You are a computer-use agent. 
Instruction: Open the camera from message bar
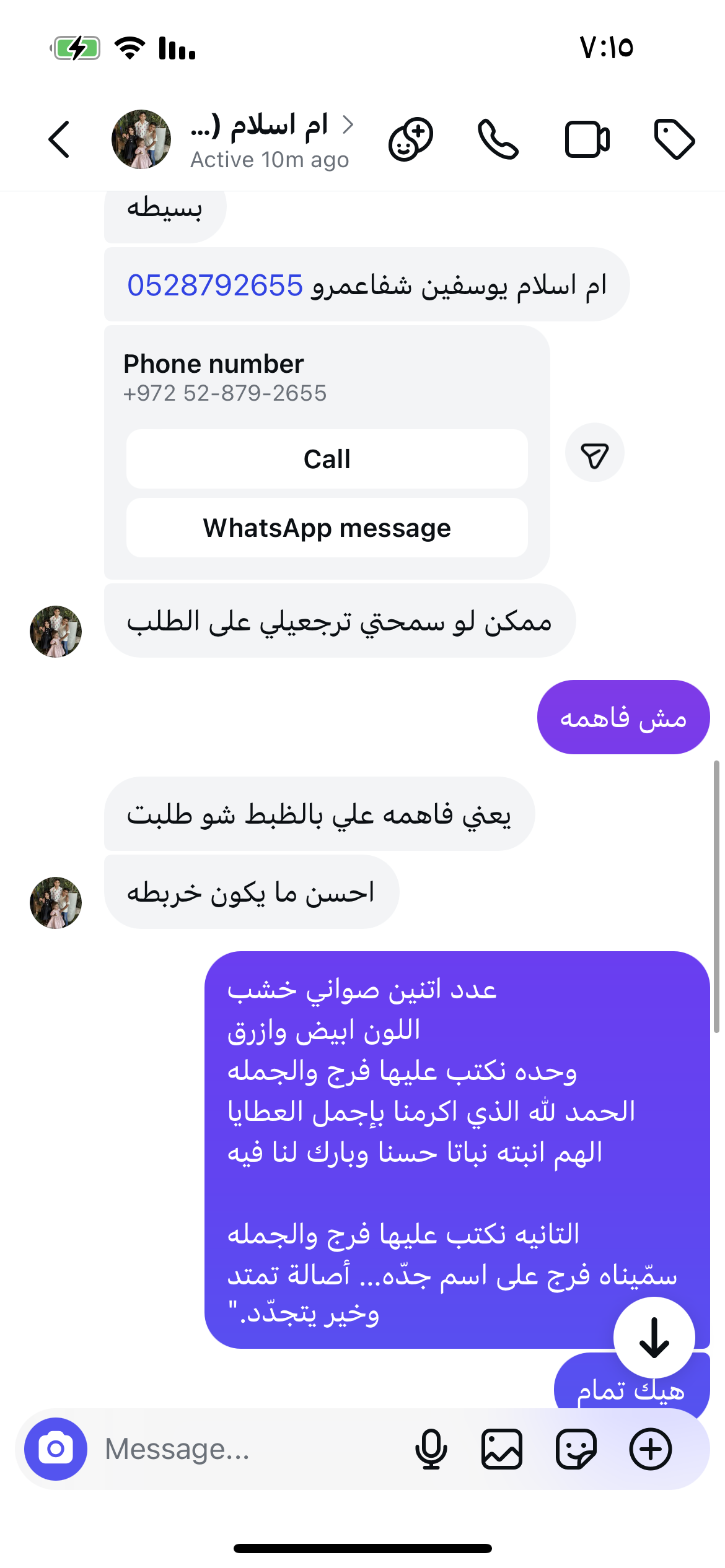[x=56, y=1449]
